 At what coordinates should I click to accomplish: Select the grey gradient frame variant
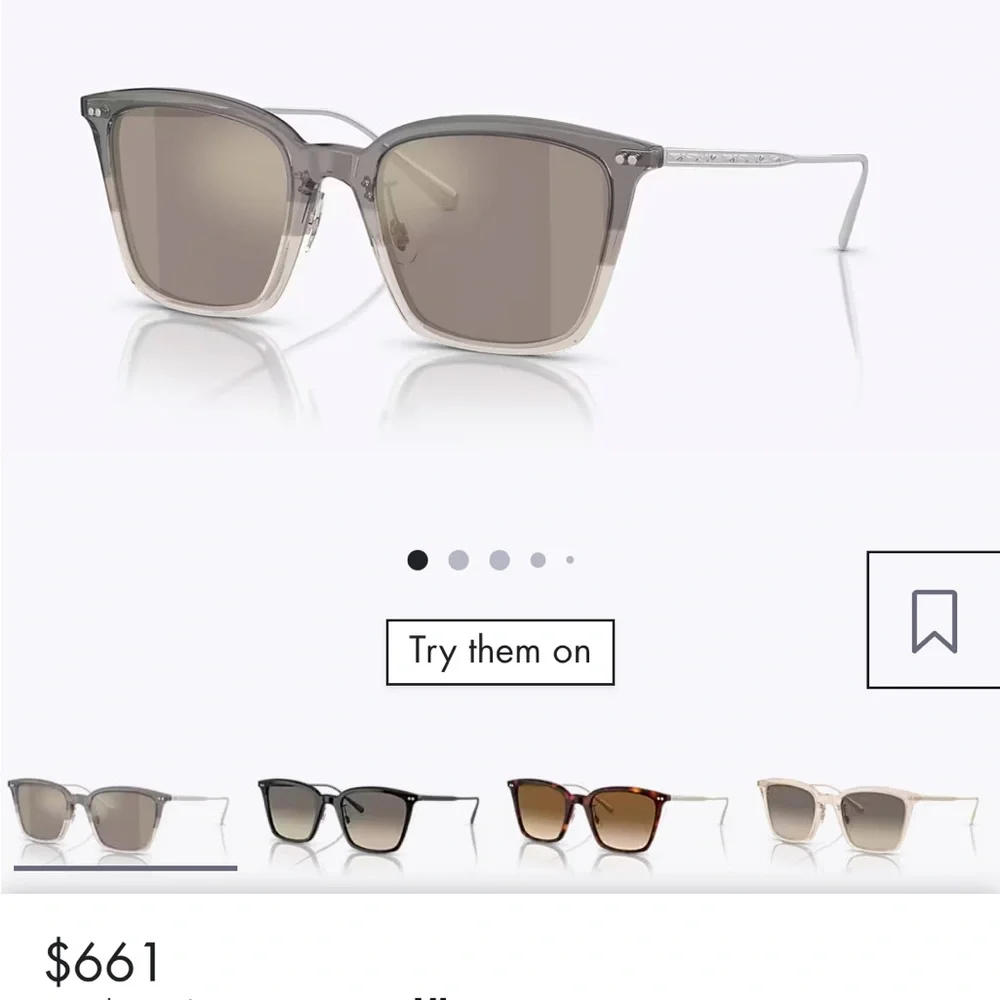(x=118, y=814)
